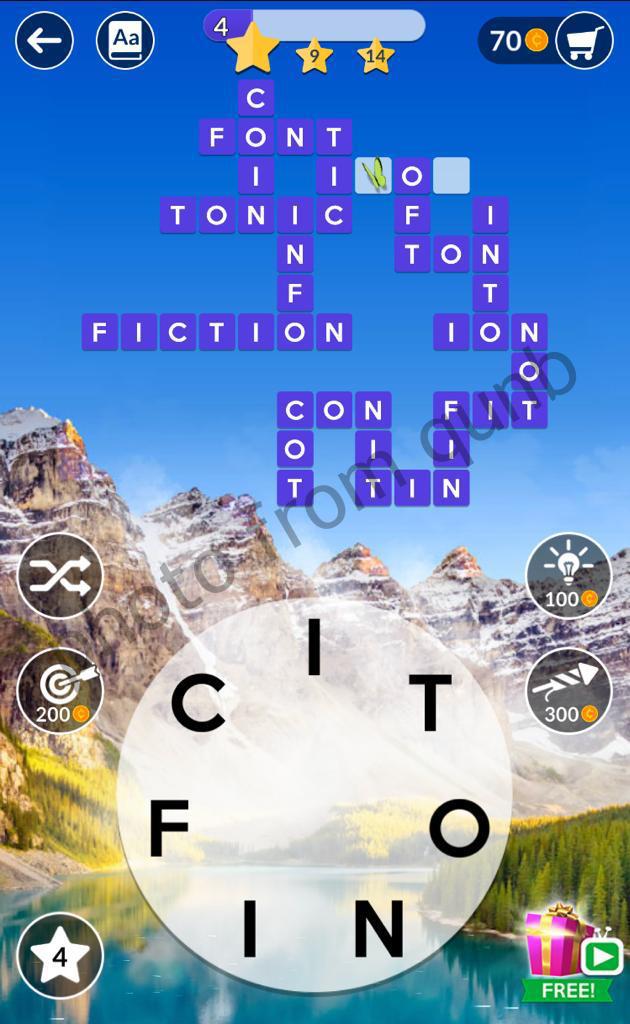Select letter F in the wheel
This screenshot has height=1024, width=630.
click(x=169, y=829)
